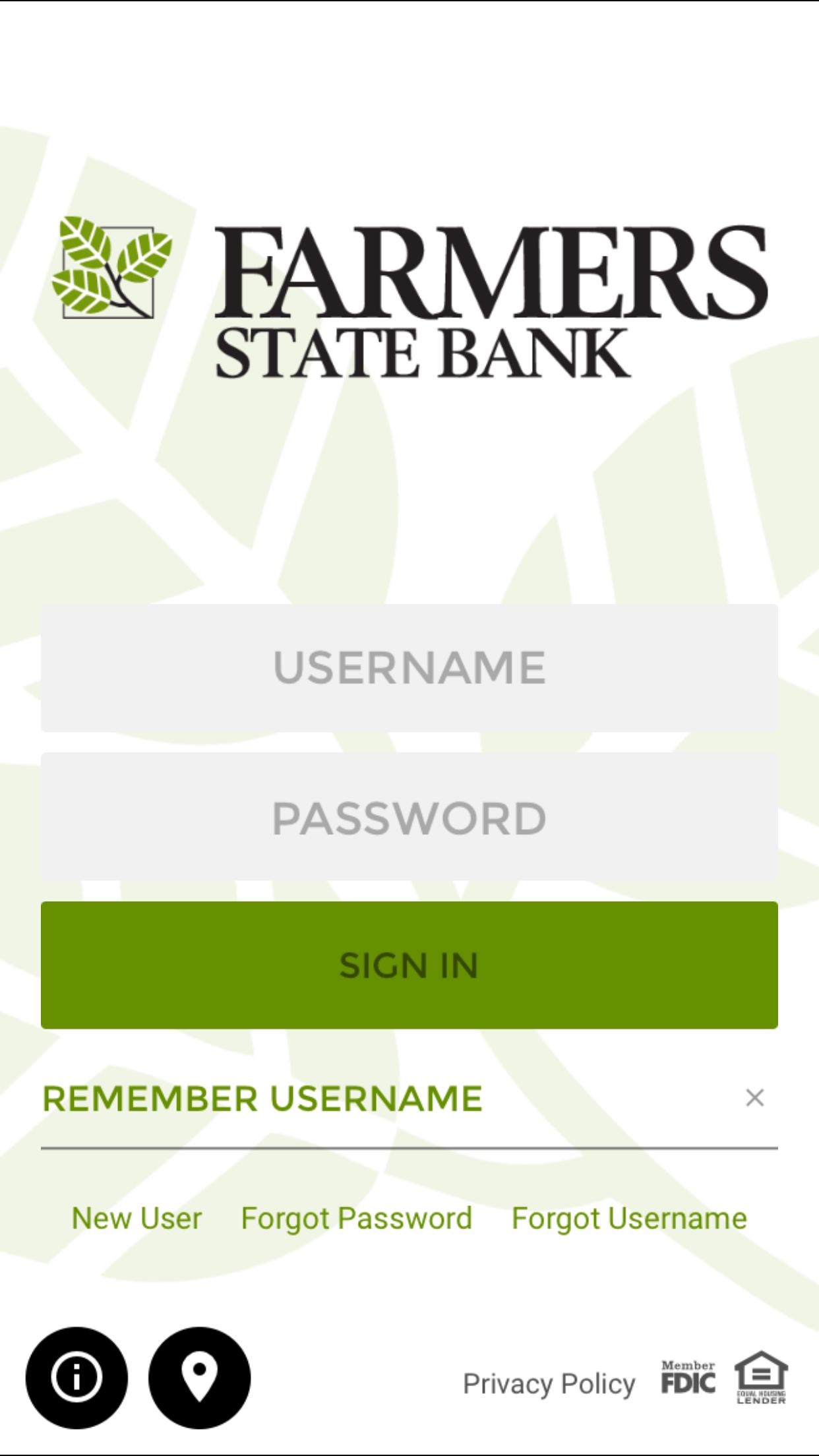Image resolution: width=819 pixels, height=1456 pixels.
Task: Tap the divider line under Remember Username
Action: pyautogui.click(x=409, y=1142)
